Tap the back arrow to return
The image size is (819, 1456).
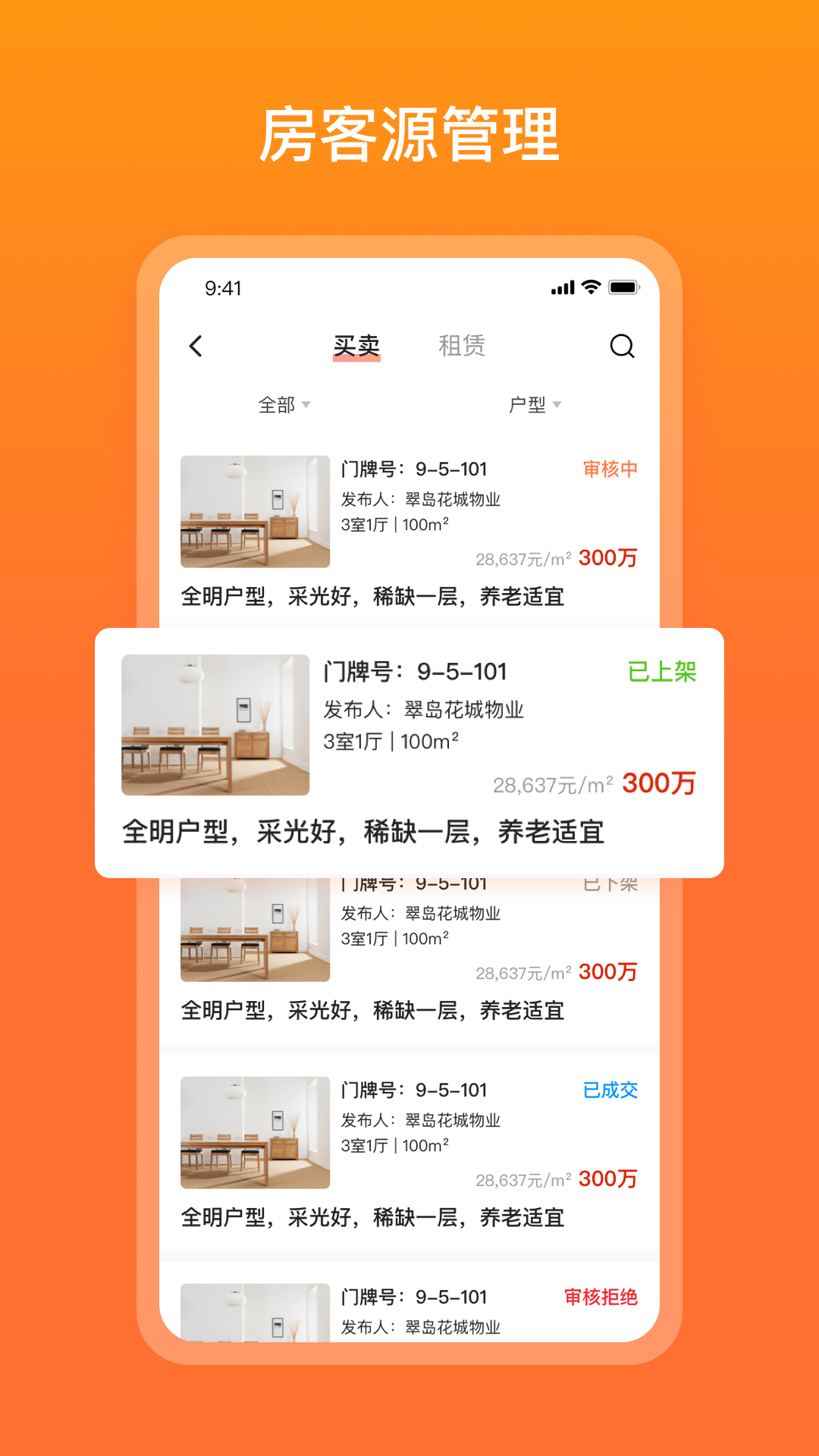click(x=196, y=346)
